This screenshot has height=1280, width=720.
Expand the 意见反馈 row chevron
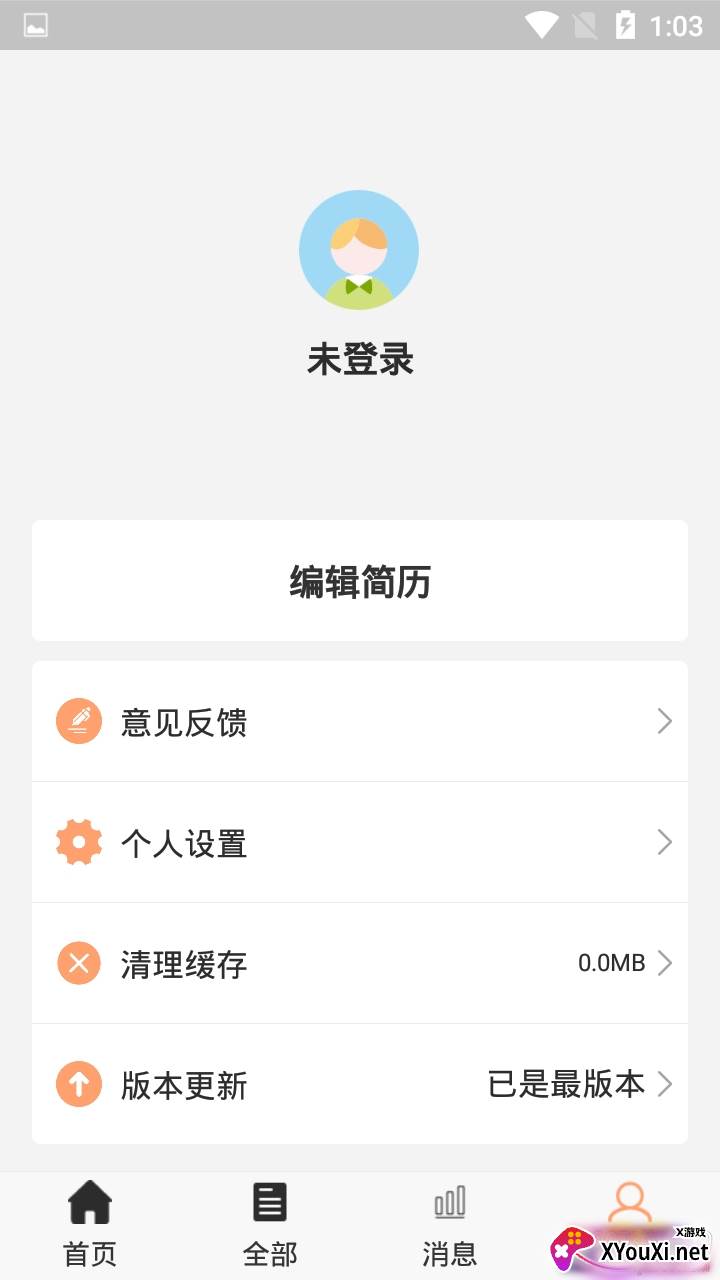click(664, 719)
